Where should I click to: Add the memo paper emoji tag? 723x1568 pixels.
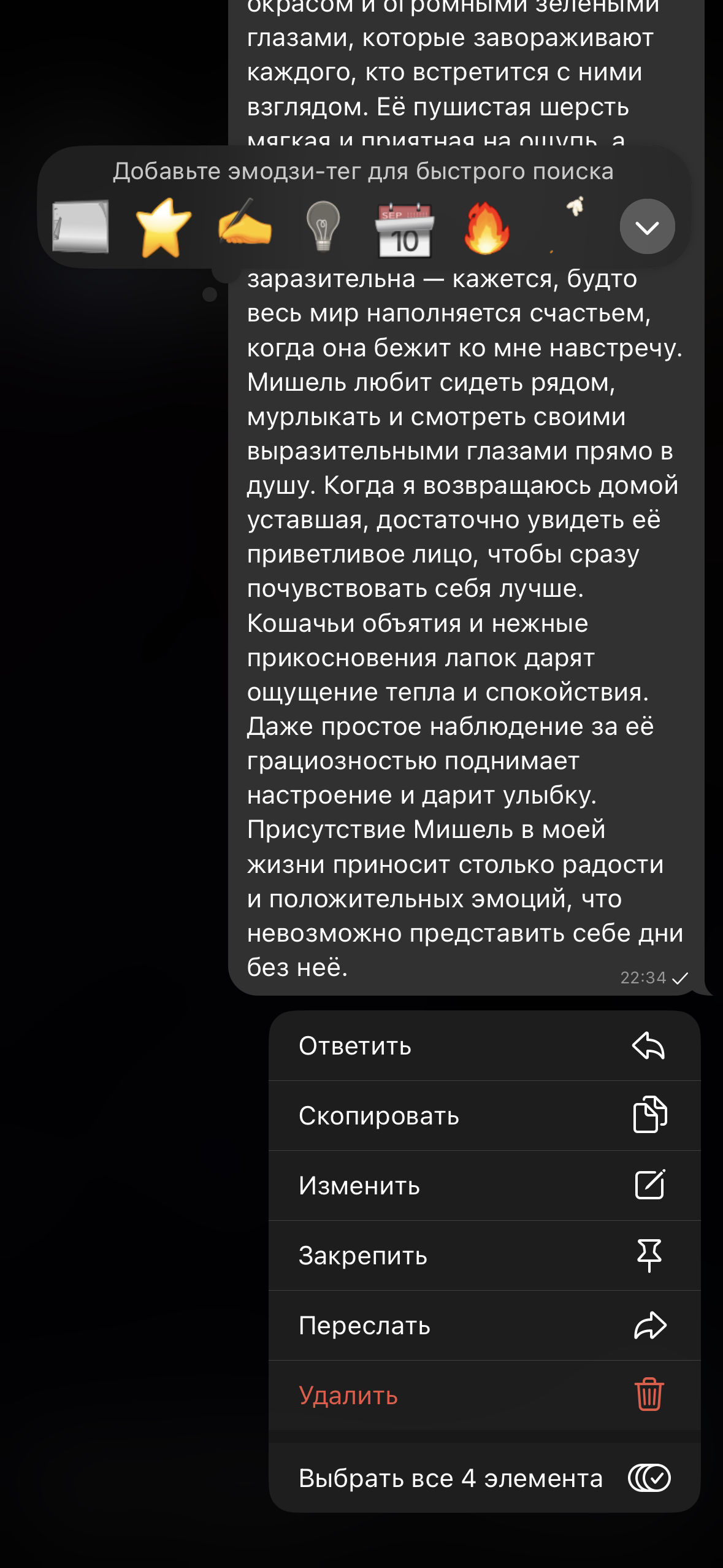[80, 226]
